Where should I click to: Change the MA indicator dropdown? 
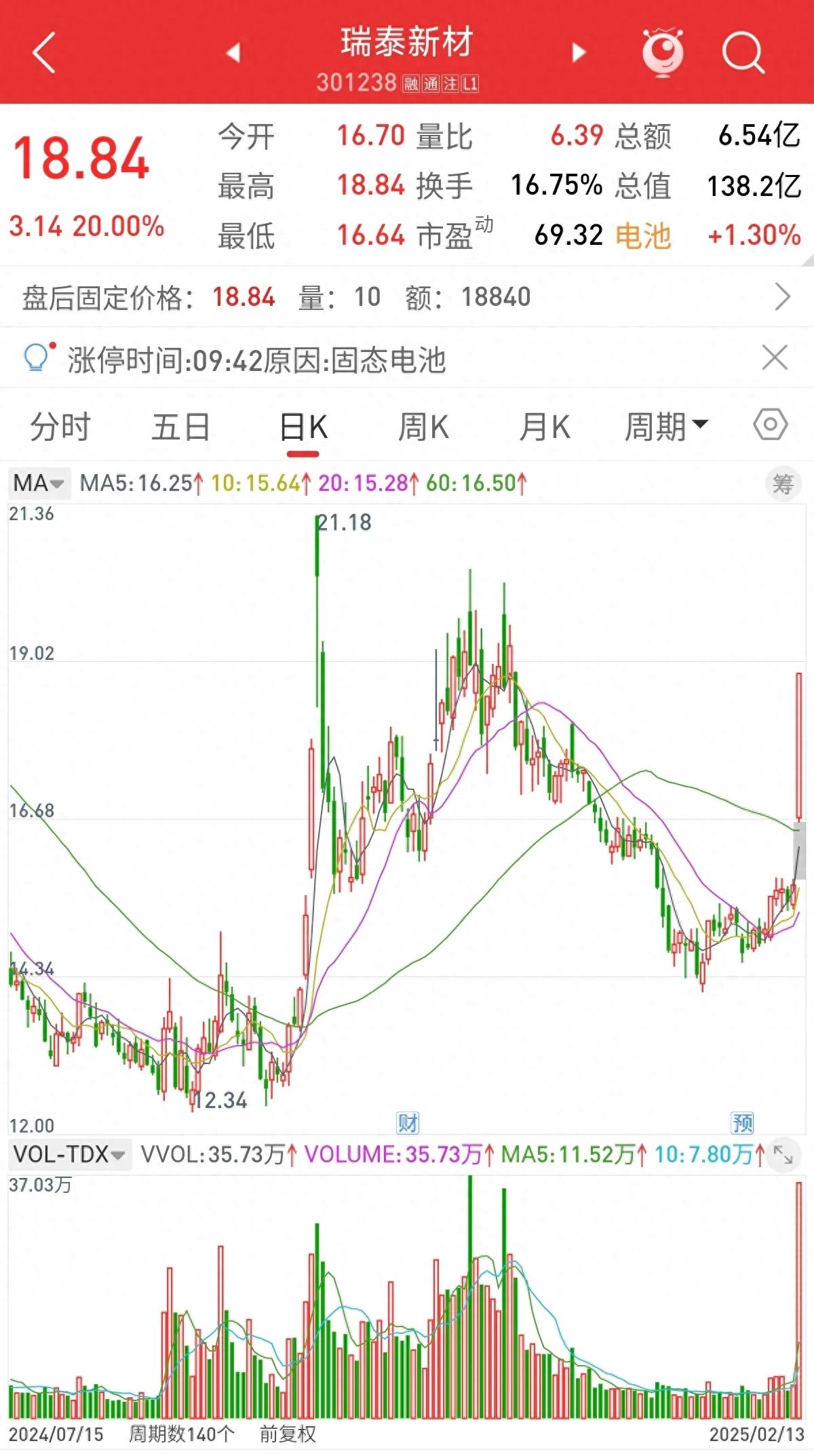[38, 484]
